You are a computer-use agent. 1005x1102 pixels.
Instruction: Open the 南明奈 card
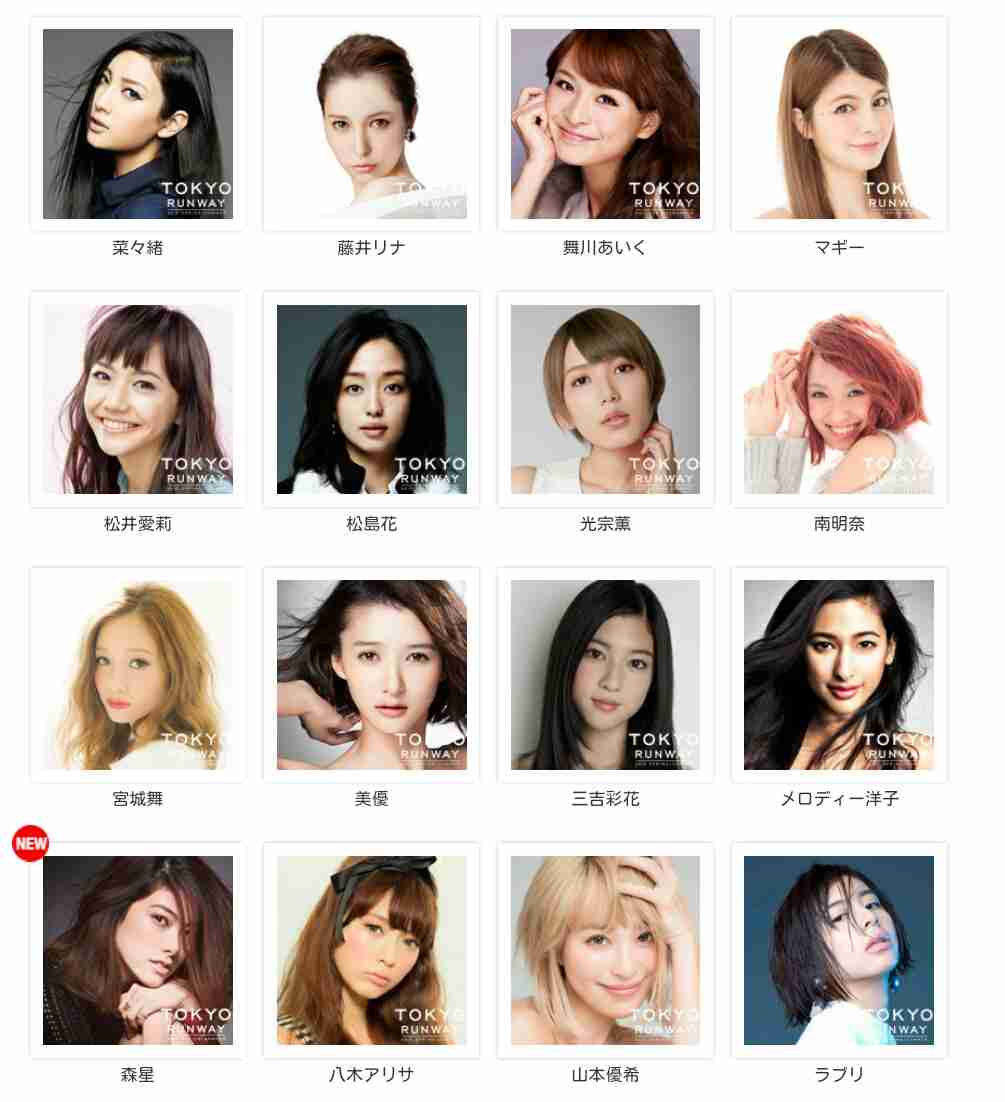(839, 399)
